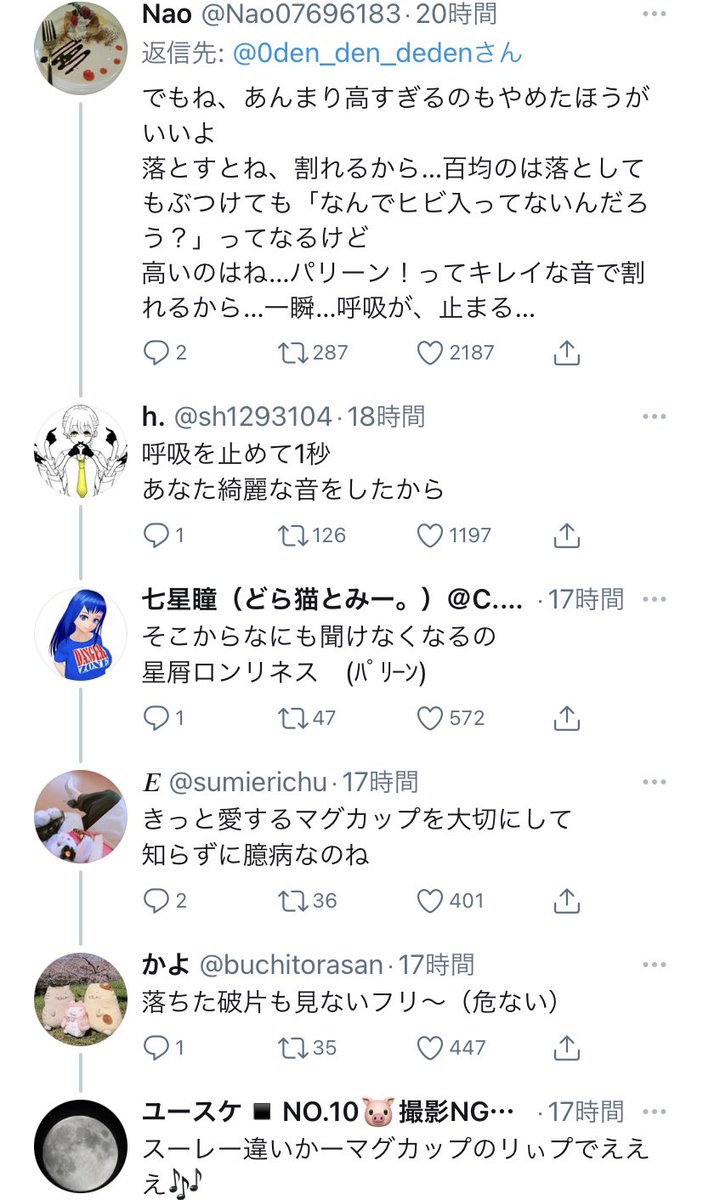Image resolution: width=703 pixels, height=1200 pixels.
Task: Like @sumierichu's tweet about マグカップ
Action: click(x=430, y=901)
